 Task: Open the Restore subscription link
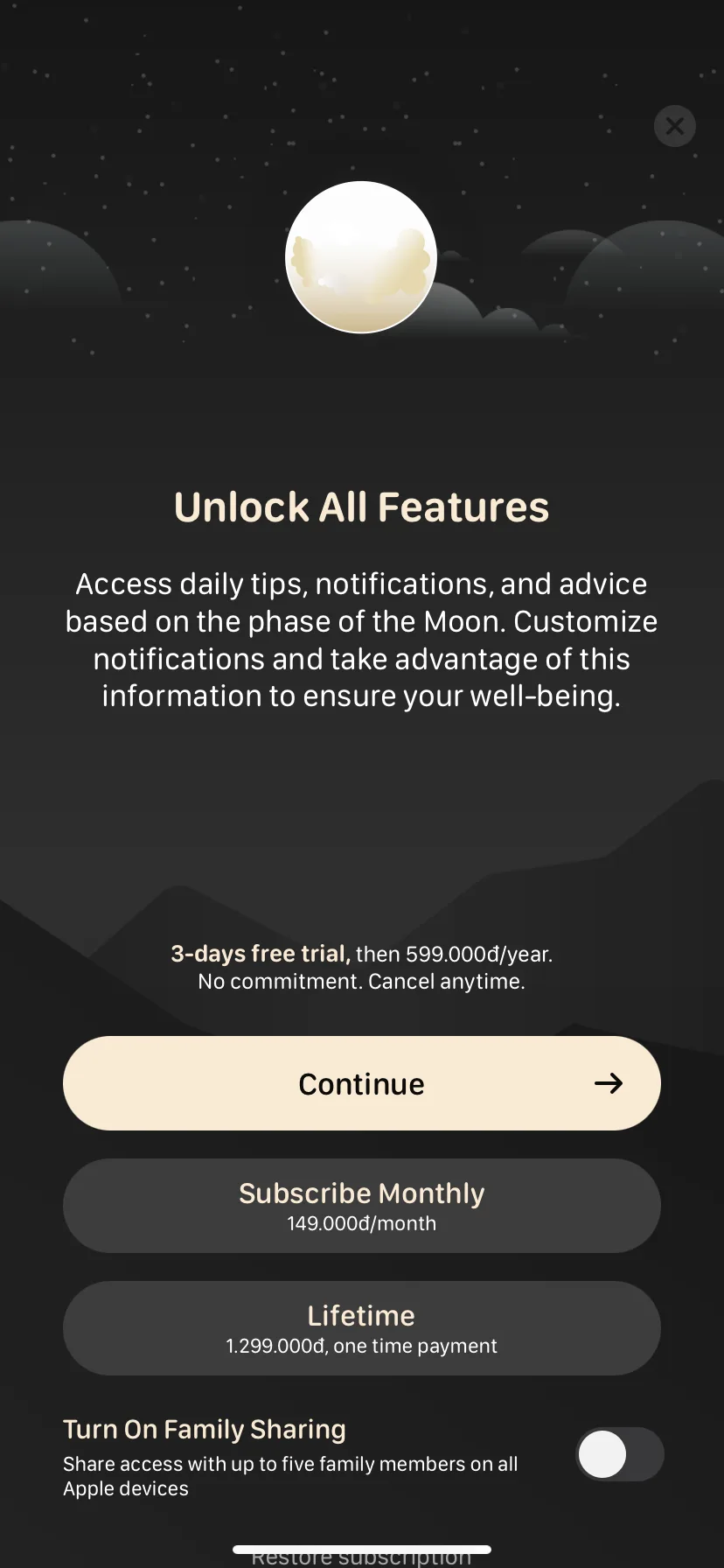click(x=361, y=1557)
